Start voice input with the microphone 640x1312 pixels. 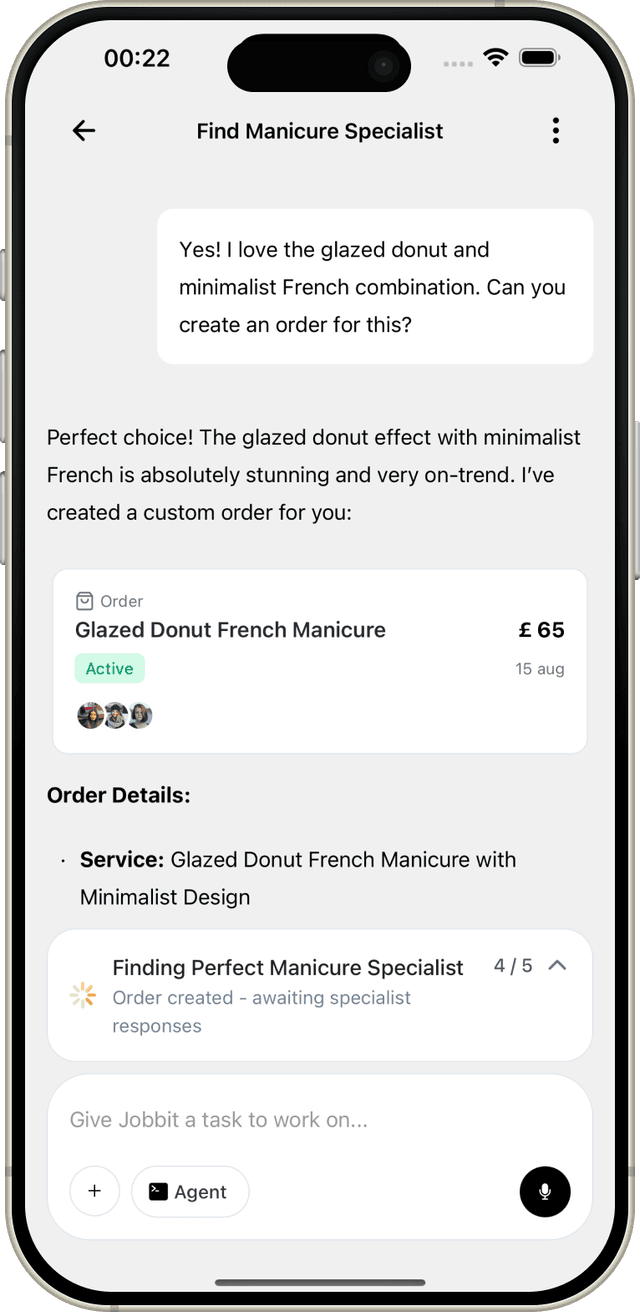click(545, 1191)
